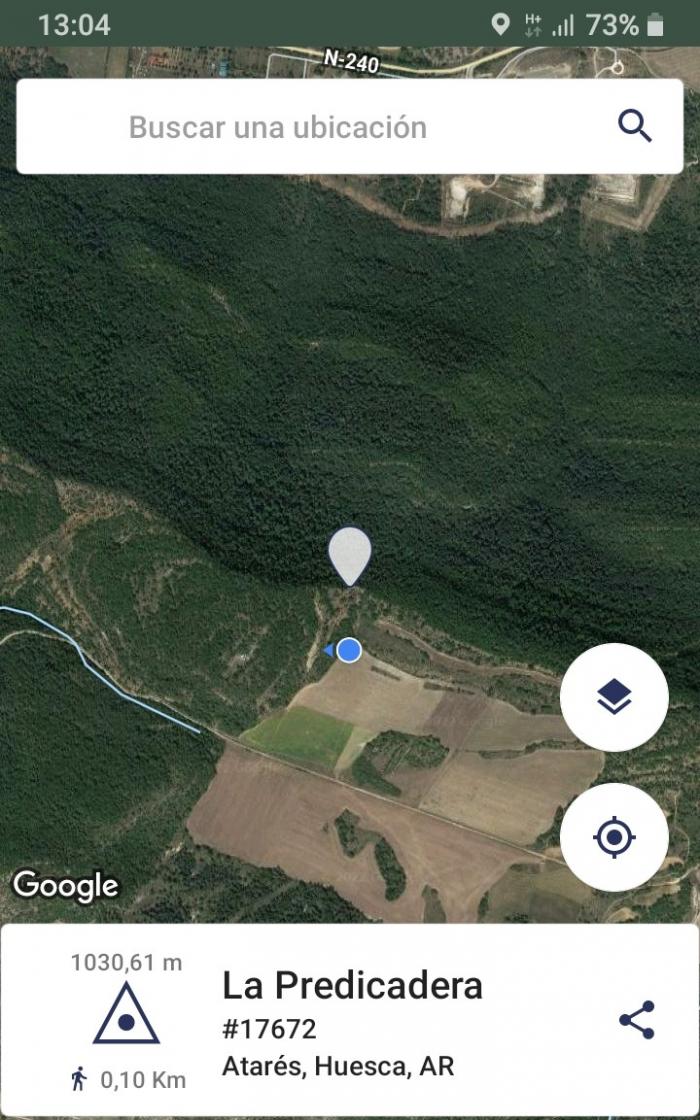This screenshot has height=1120, width=700.
Task: Center map on my current location
Action: click(x=614, y=837)
